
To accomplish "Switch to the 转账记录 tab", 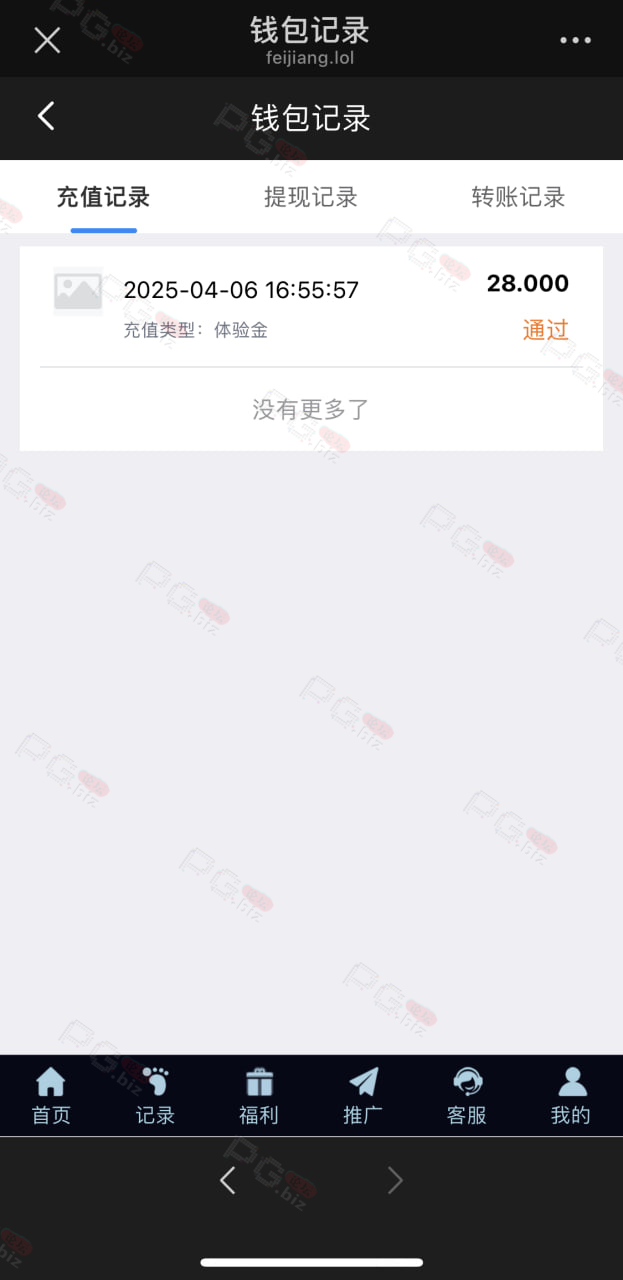I will pos(518,197).
